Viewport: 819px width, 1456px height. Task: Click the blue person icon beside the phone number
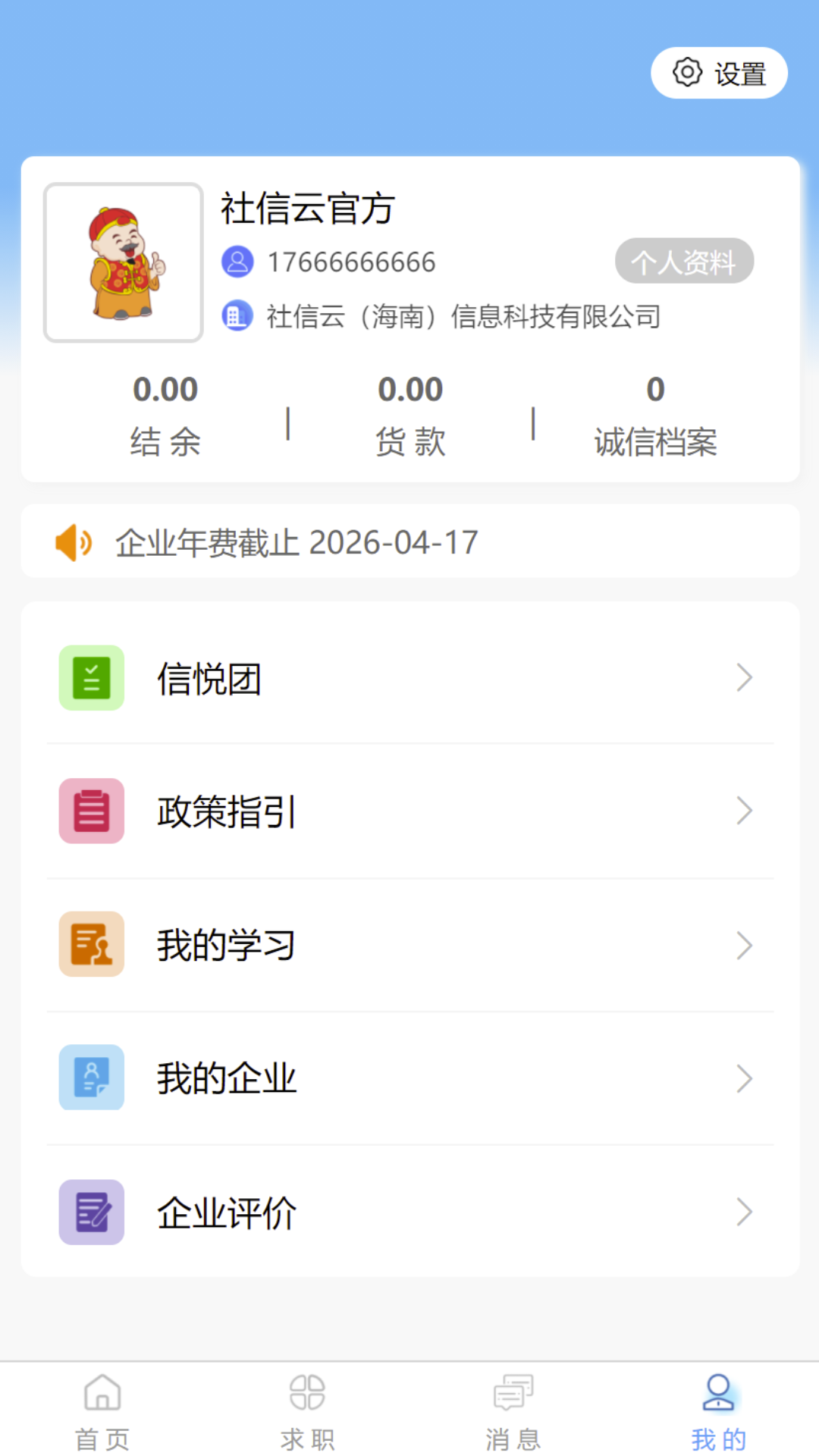[x=237, y=261]
